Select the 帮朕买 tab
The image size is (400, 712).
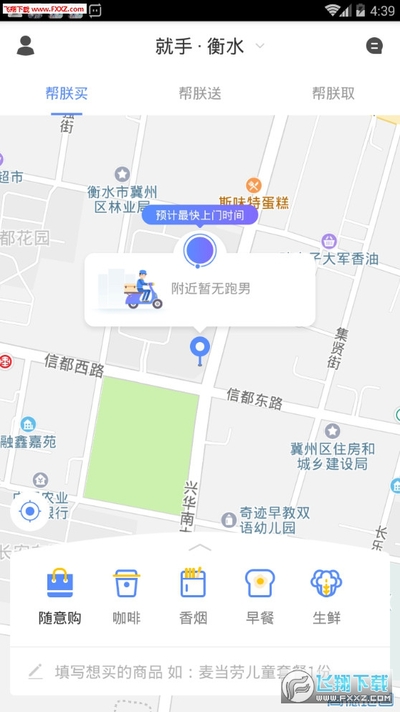tap(66, 94)
